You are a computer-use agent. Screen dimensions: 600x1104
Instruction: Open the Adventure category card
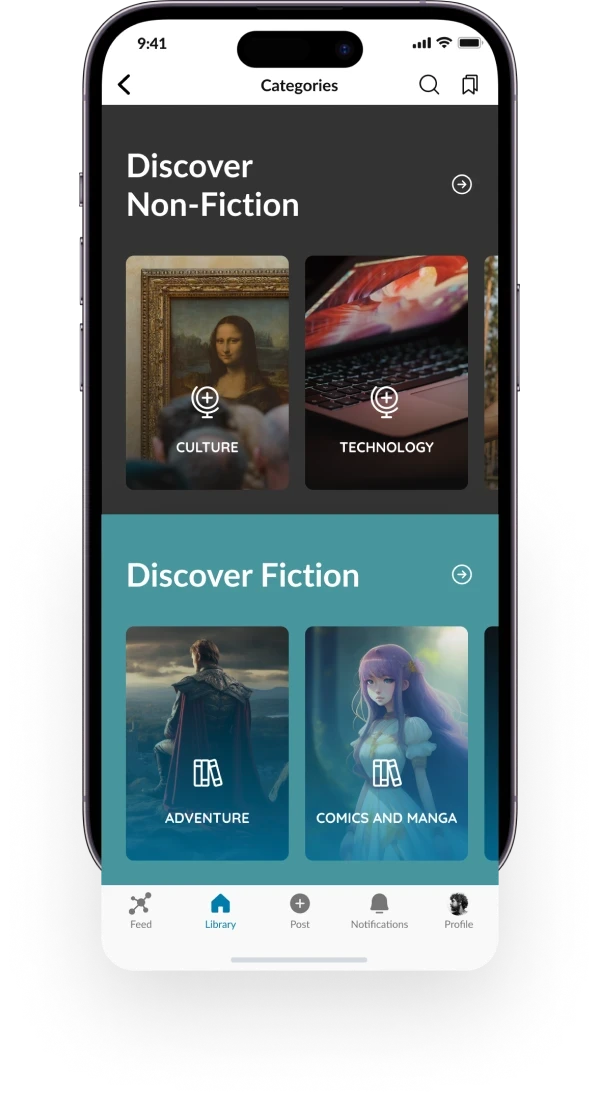(207, 742)
